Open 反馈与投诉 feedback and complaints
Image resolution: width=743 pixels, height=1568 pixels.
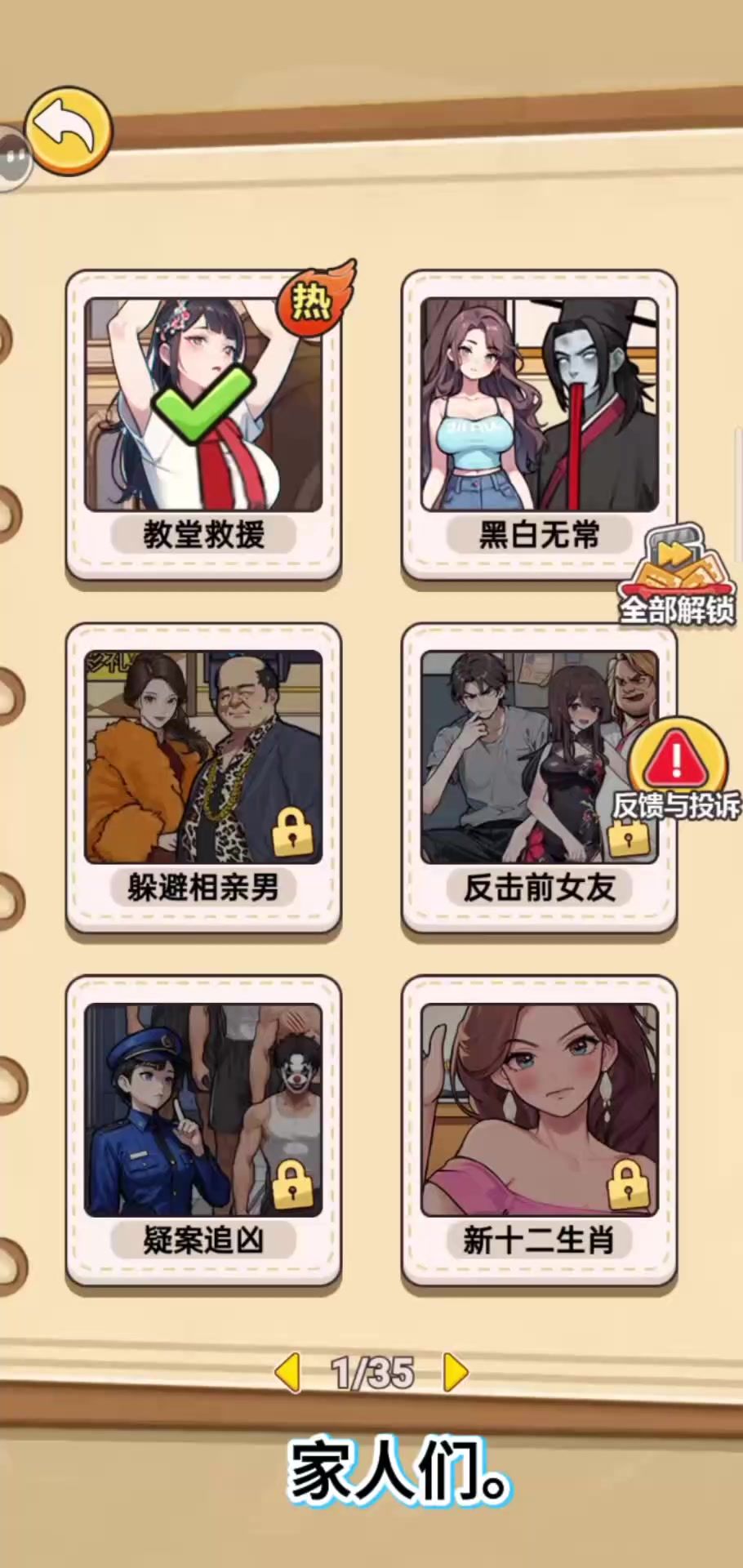coord(677,769)
